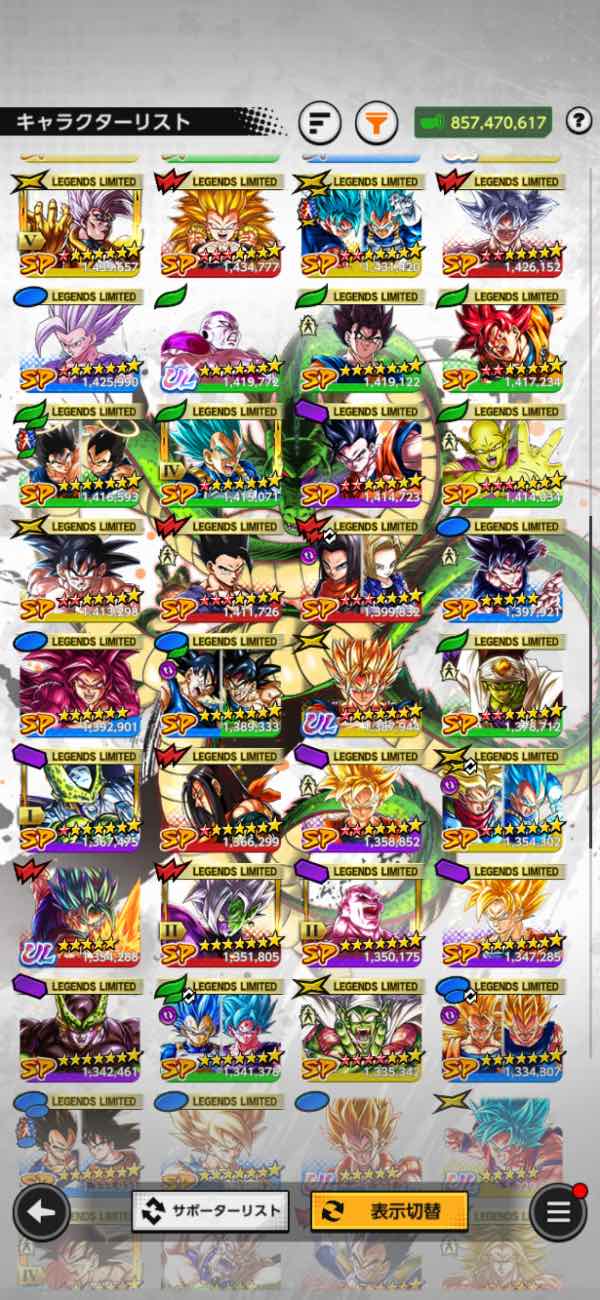Screen dimensions: 600x1300
Task: Open the character filter funnel
Action: (376, 123)
